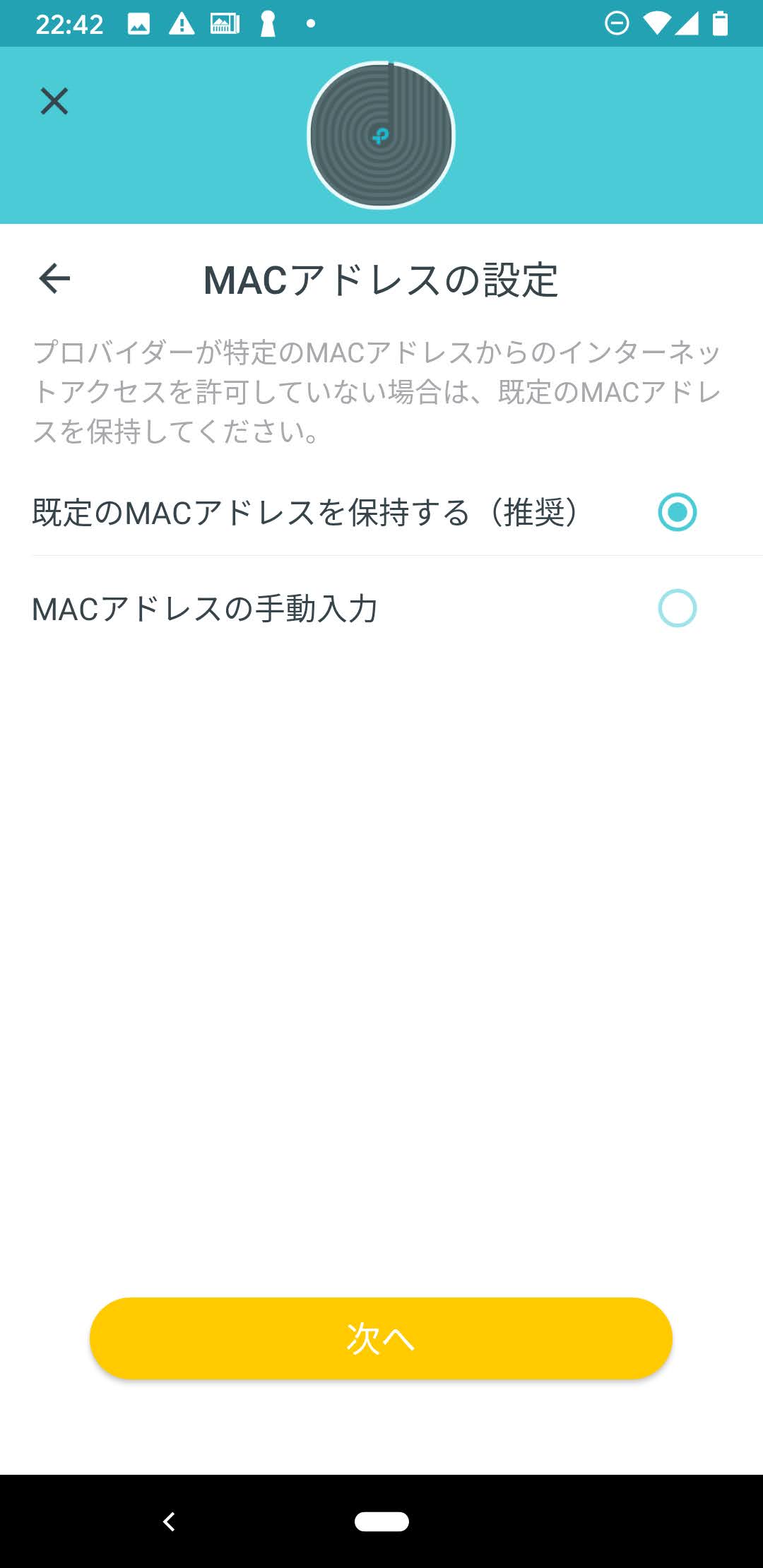
Task: Choose MACアドレスの手動入力 option
Action: pos(677,608)
